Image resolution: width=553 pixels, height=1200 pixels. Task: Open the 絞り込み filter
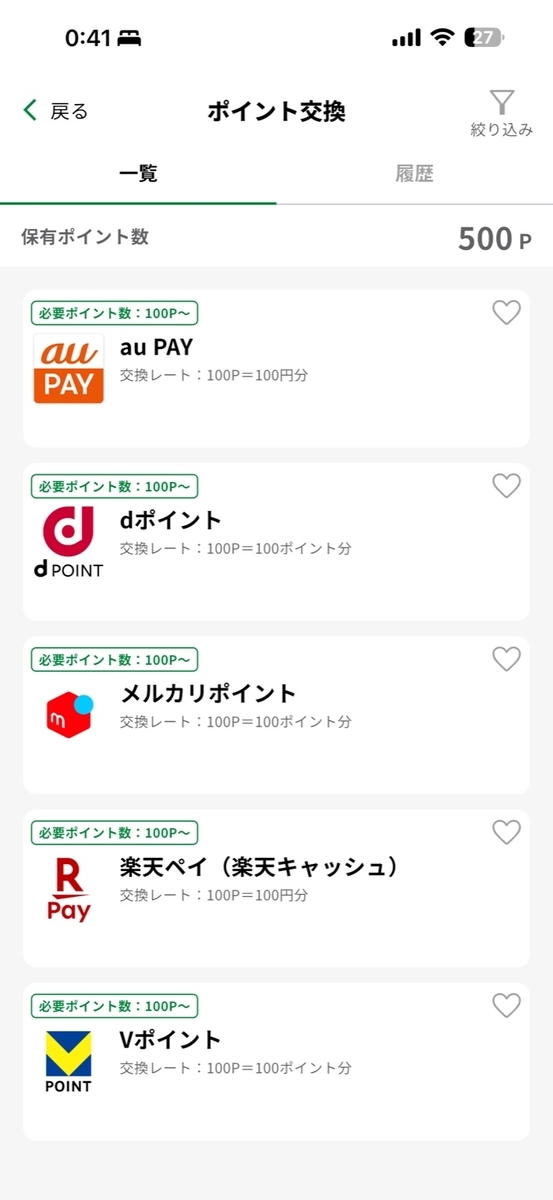click(502, 113)
